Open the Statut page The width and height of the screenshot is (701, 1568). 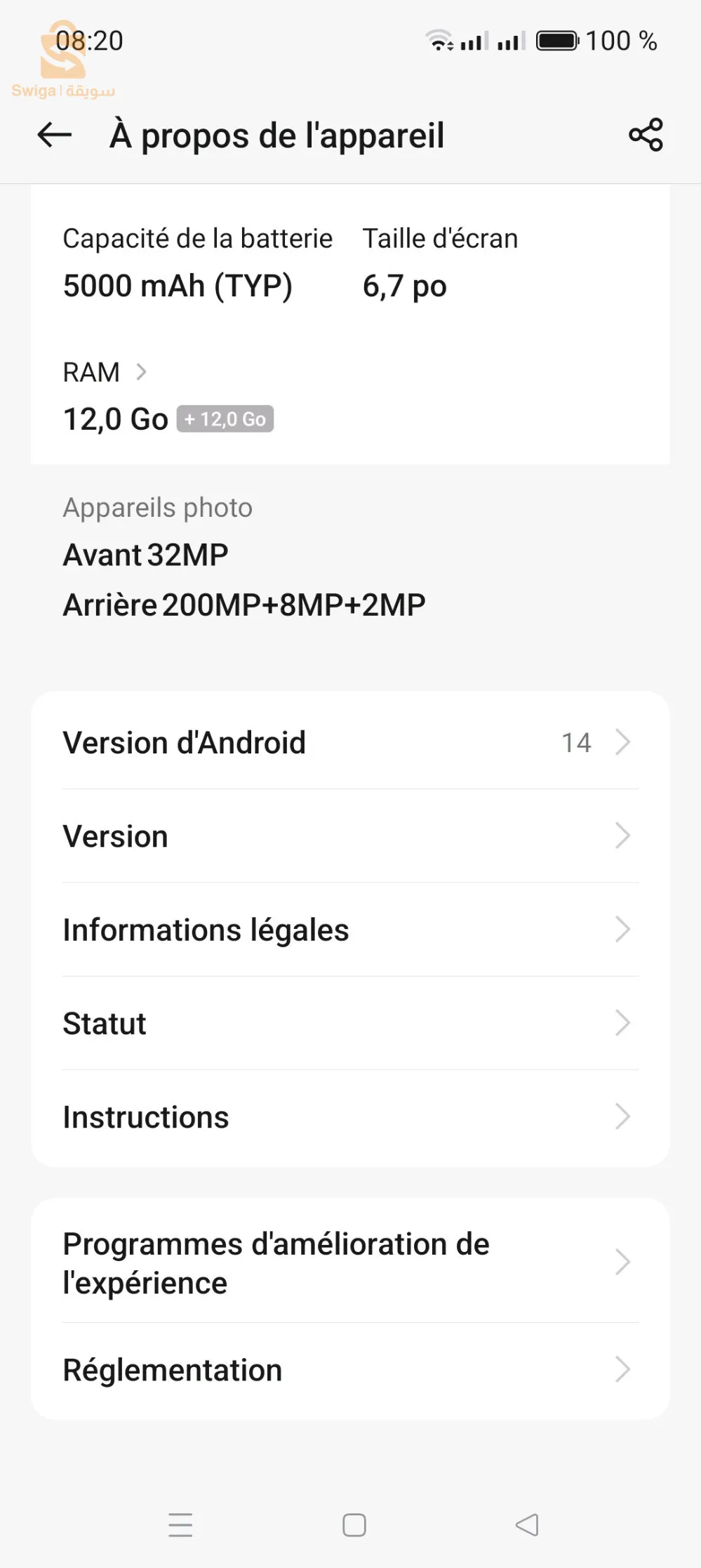(x=349, y=1023)
